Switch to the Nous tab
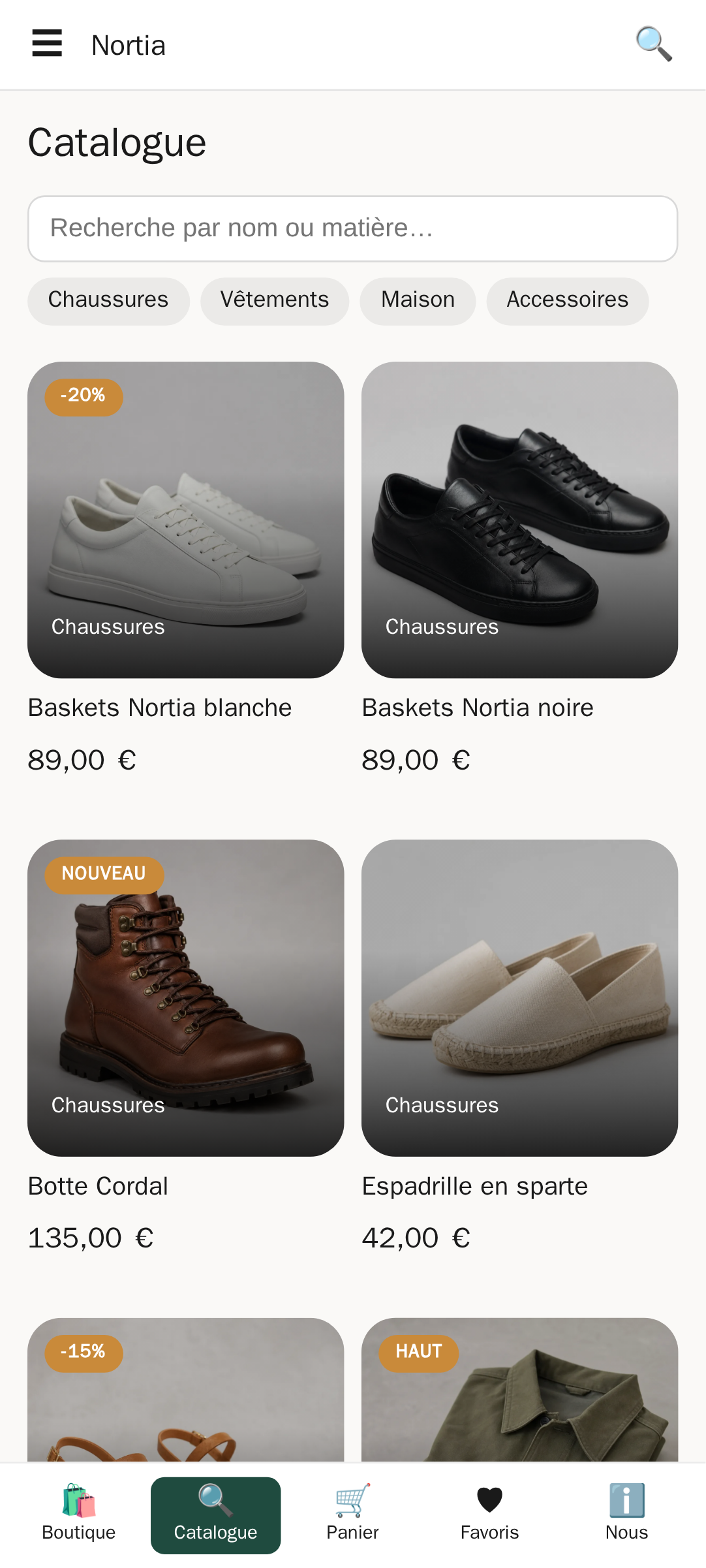This screenshot has height=1568, width=706. click(x=627, y=1515)
